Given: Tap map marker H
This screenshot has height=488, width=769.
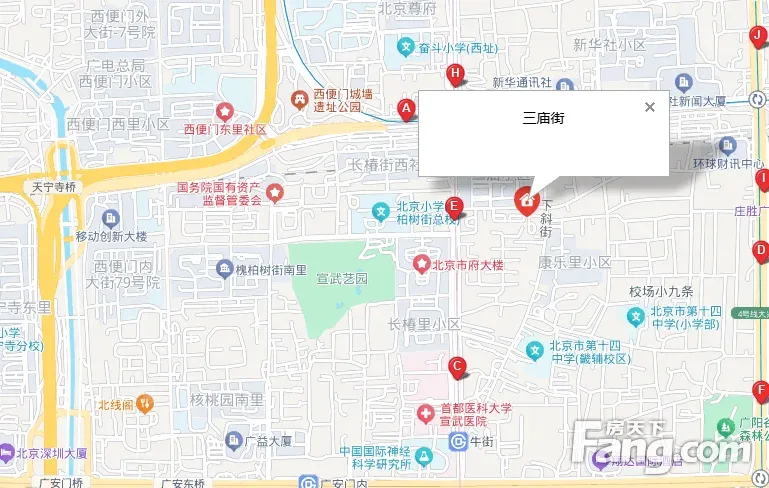Looking at the screenshot, I should [455, 73].
